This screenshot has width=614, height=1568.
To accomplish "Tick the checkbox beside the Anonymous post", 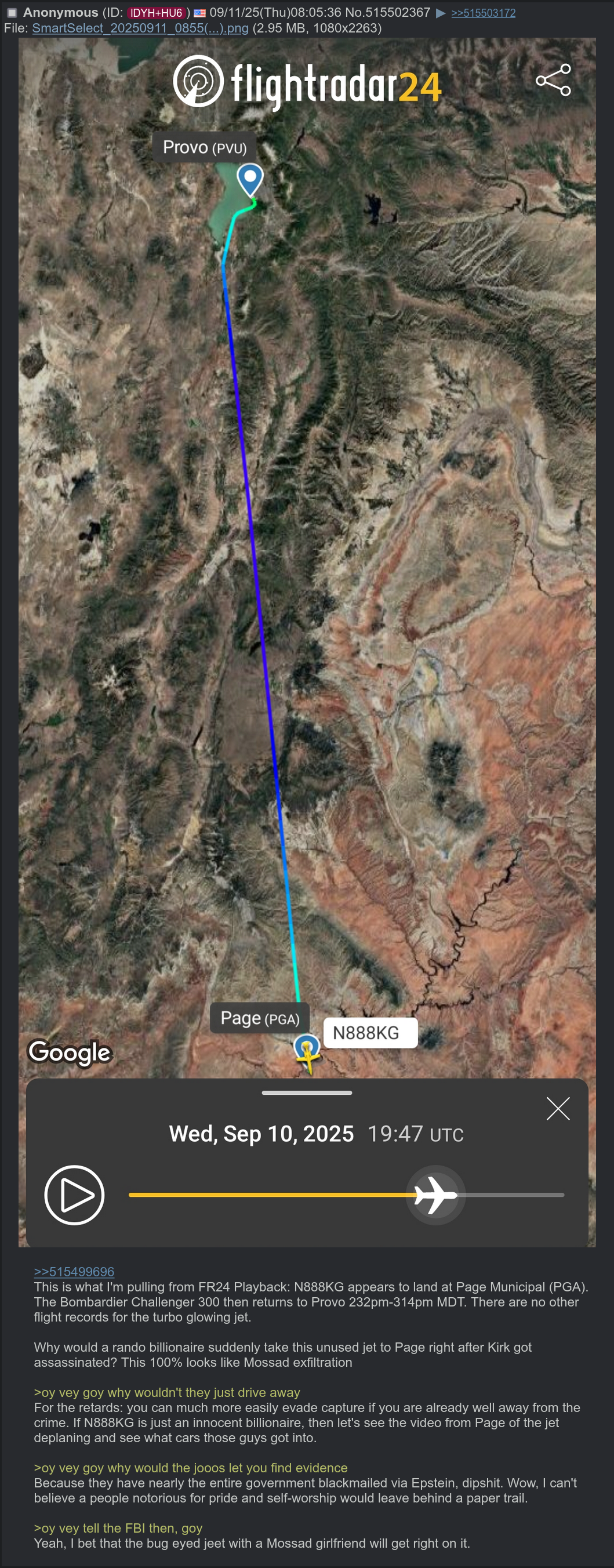I will point(12,13).
